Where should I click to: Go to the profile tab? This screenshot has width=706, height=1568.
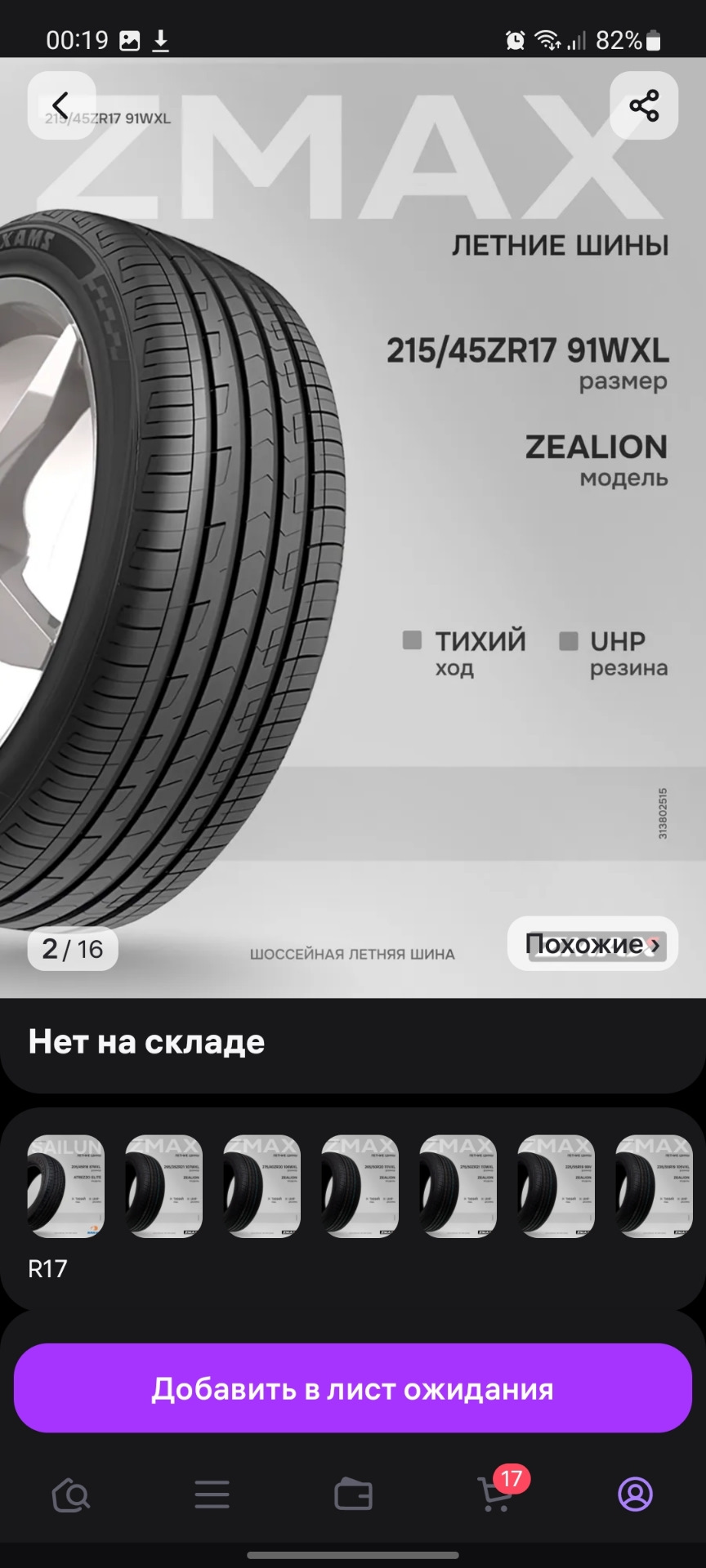[x=635, y=1495]
